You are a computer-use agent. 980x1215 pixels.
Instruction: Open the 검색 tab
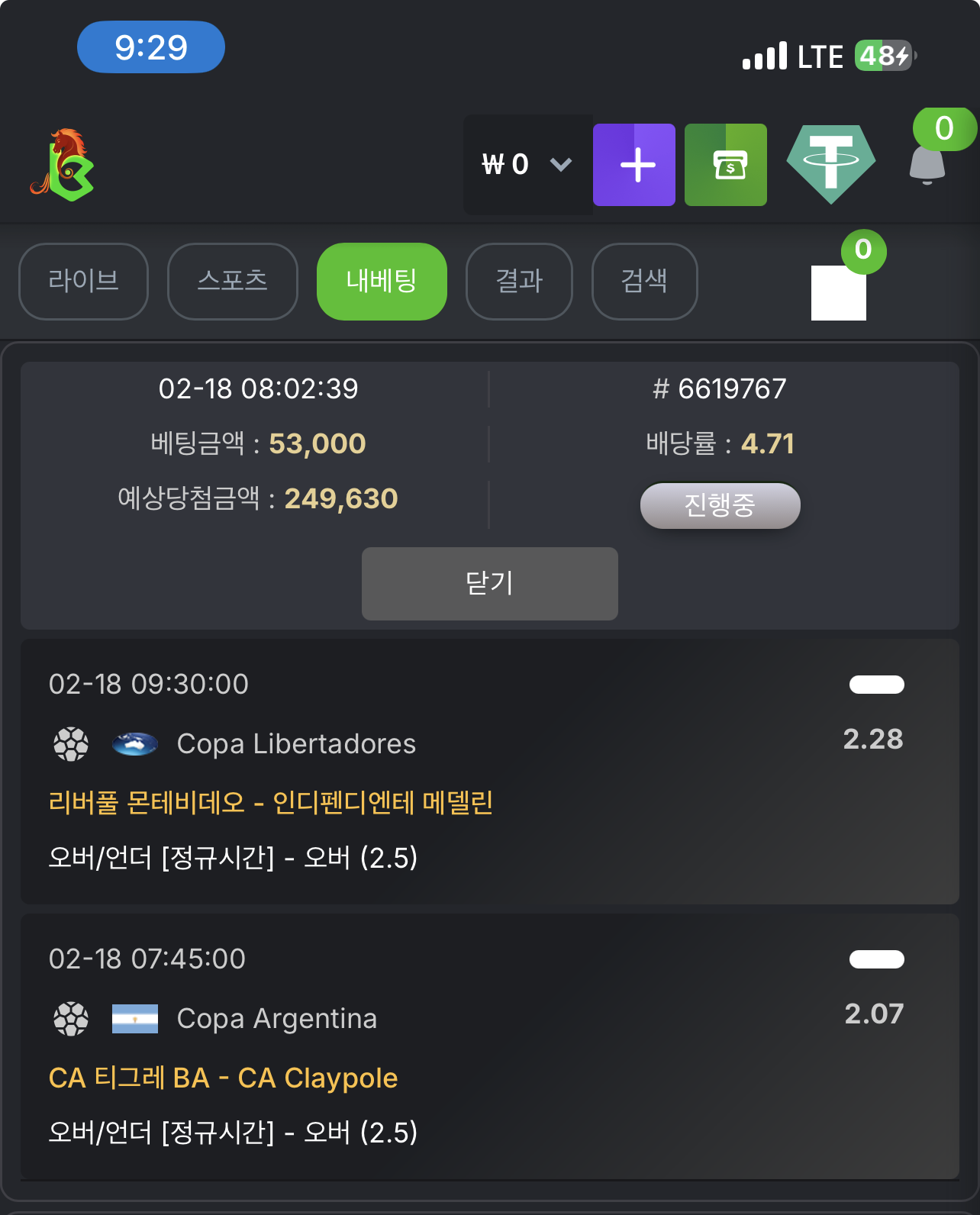tap(644, 281)
